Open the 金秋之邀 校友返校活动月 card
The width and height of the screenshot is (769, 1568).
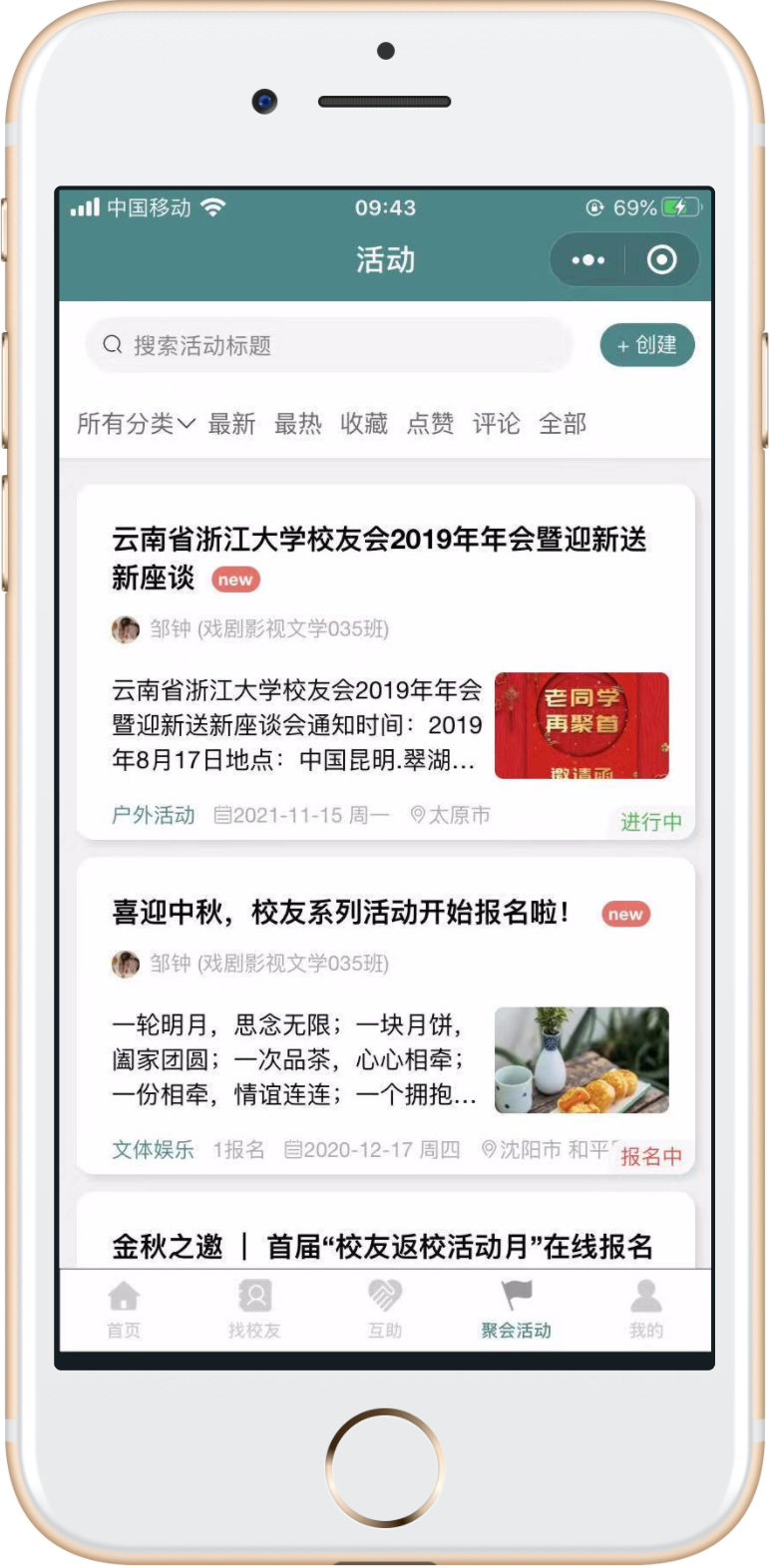382,1245
